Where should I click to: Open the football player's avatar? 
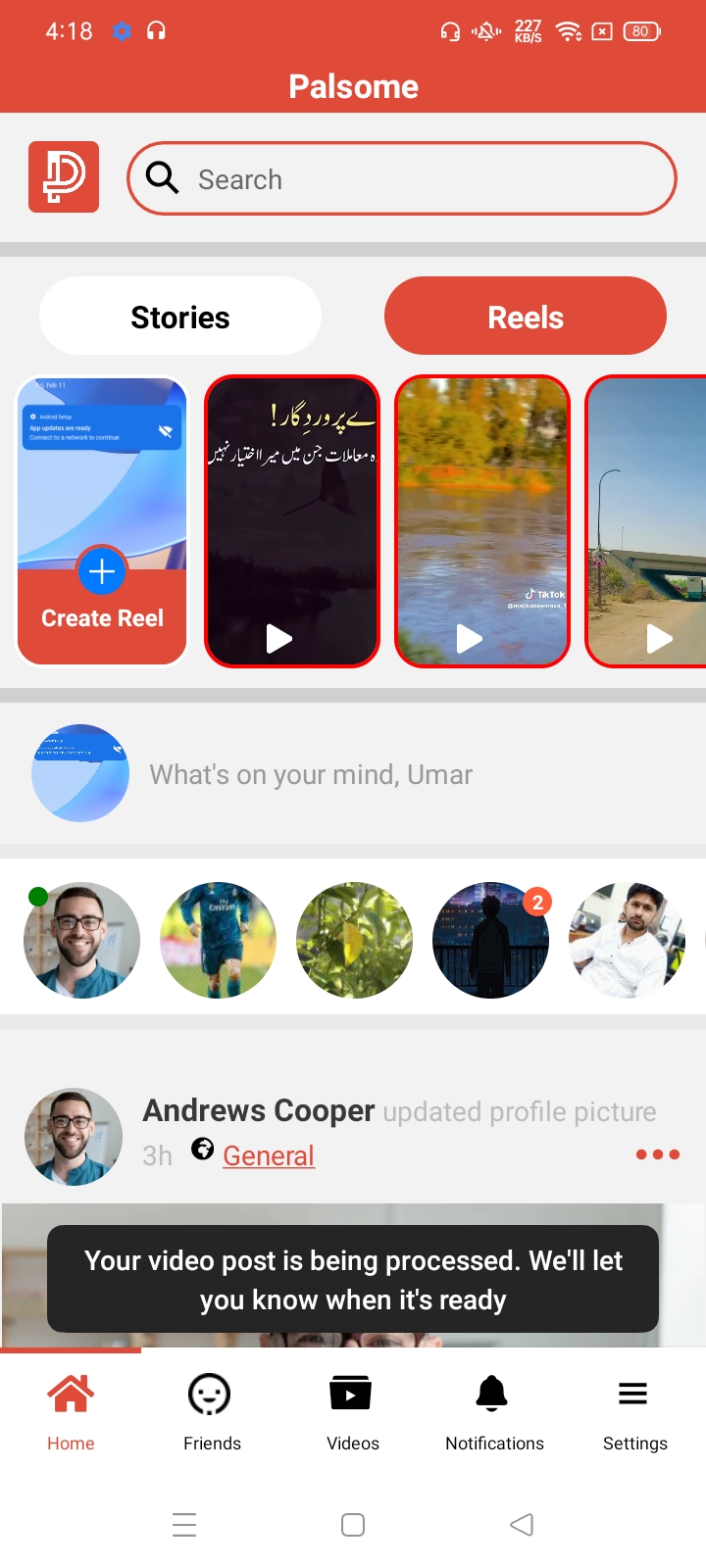point(218,941)
